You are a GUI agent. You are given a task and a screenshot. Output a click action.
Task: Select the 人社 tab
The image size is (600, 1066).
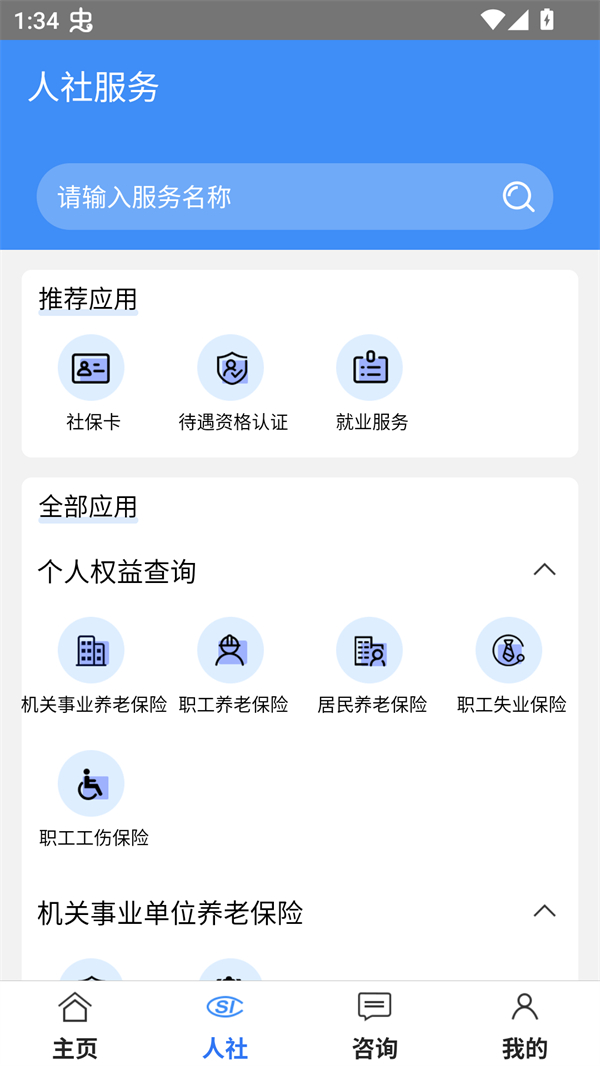(225, 1025)
